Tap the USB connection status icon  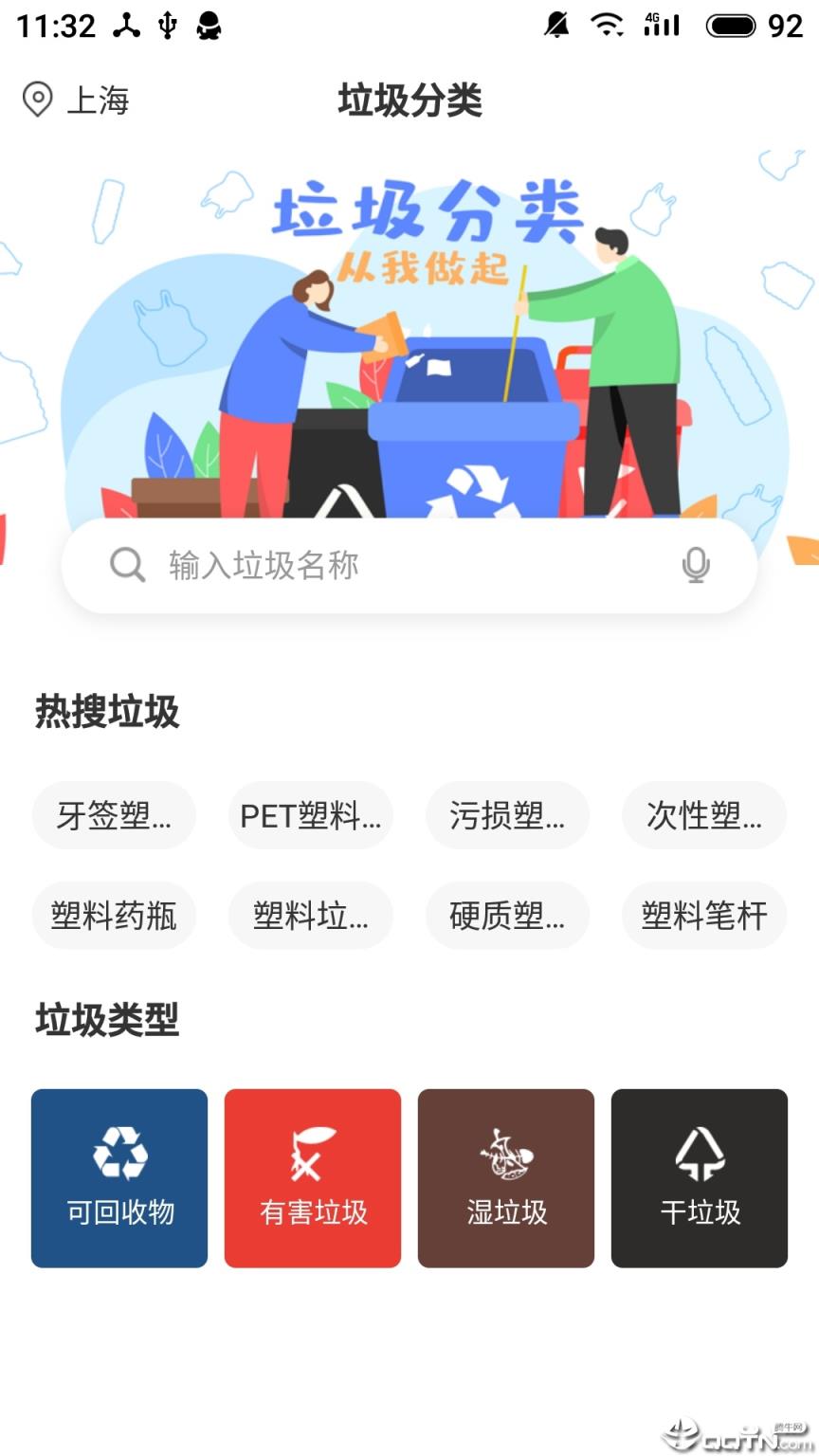coord(168,26)
